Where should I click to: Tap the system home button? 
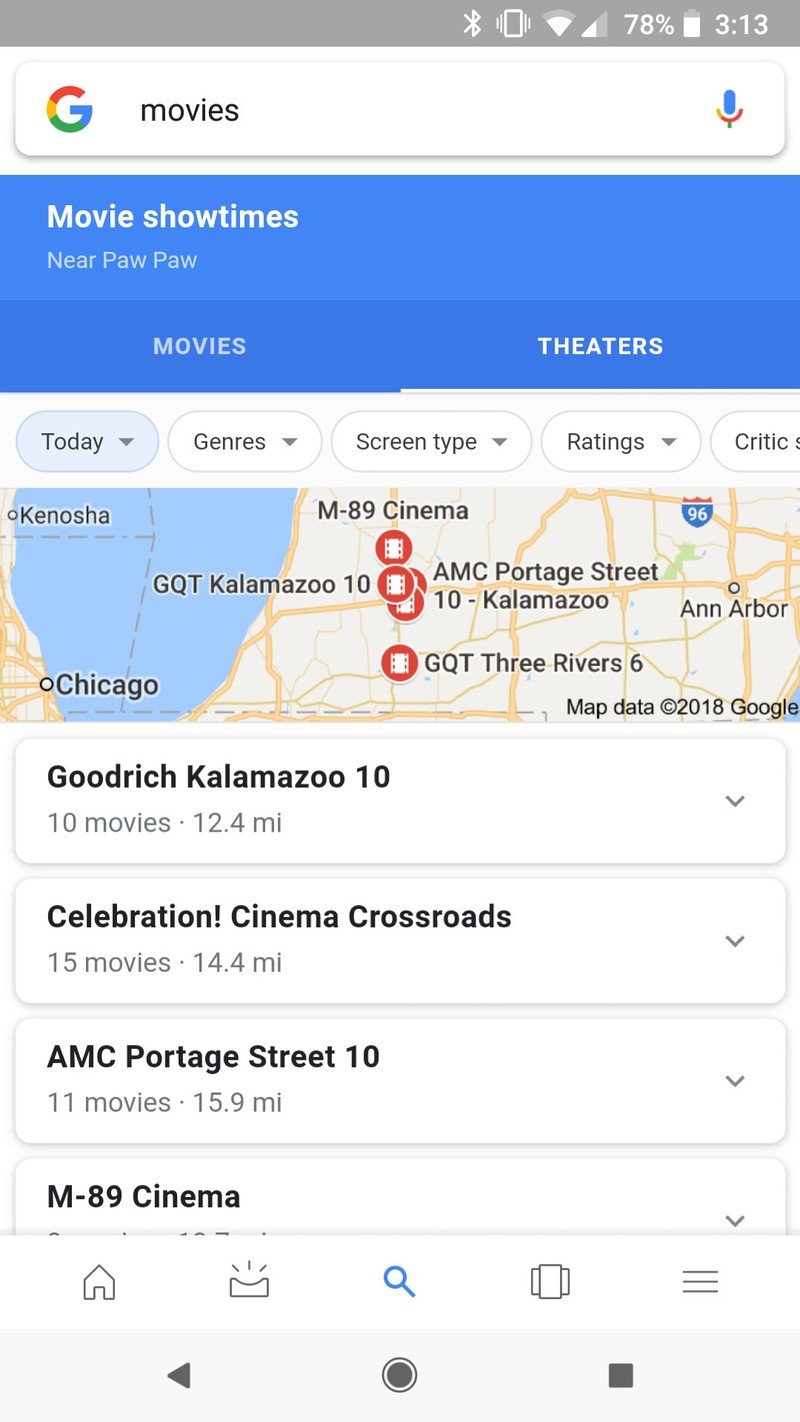(400, 1376)
